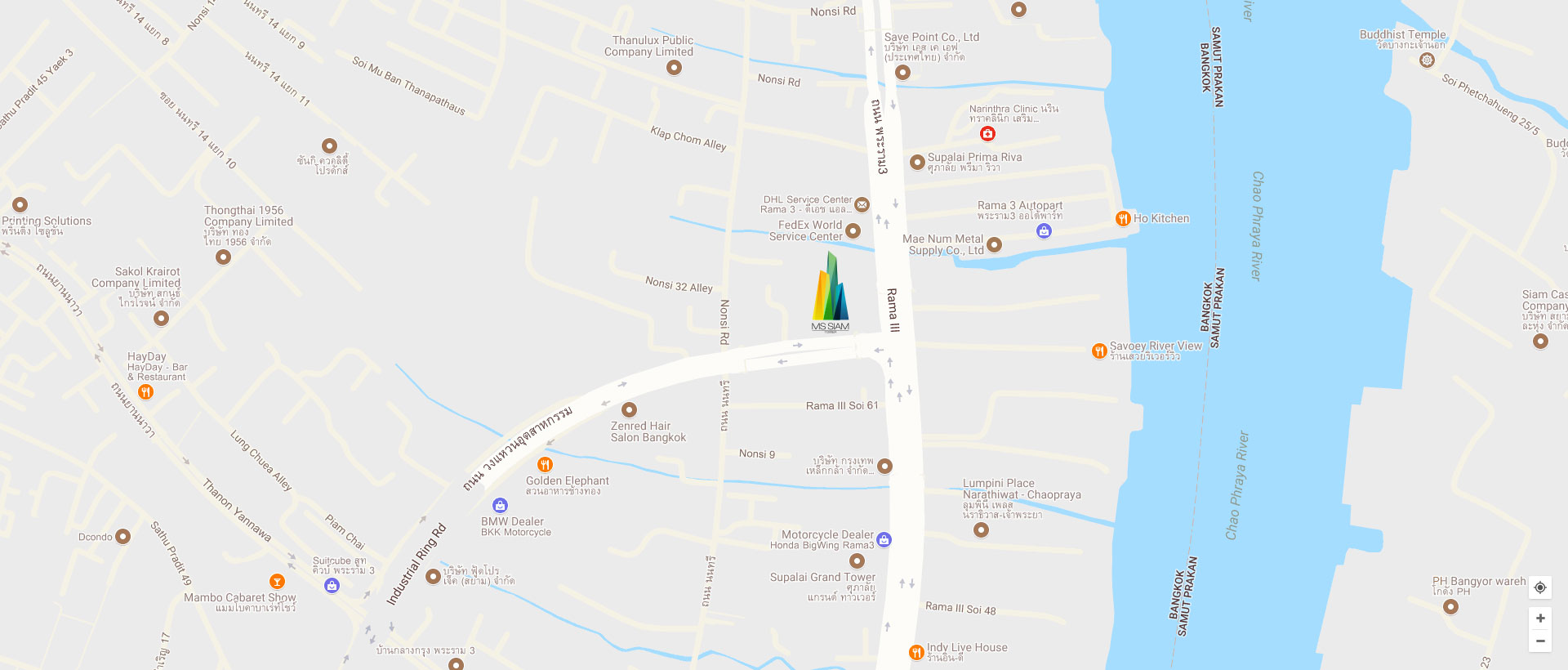1568x670 pixels.
Task: Open the Lumpini Place Narathiwat marker
Action: [981, 529]
